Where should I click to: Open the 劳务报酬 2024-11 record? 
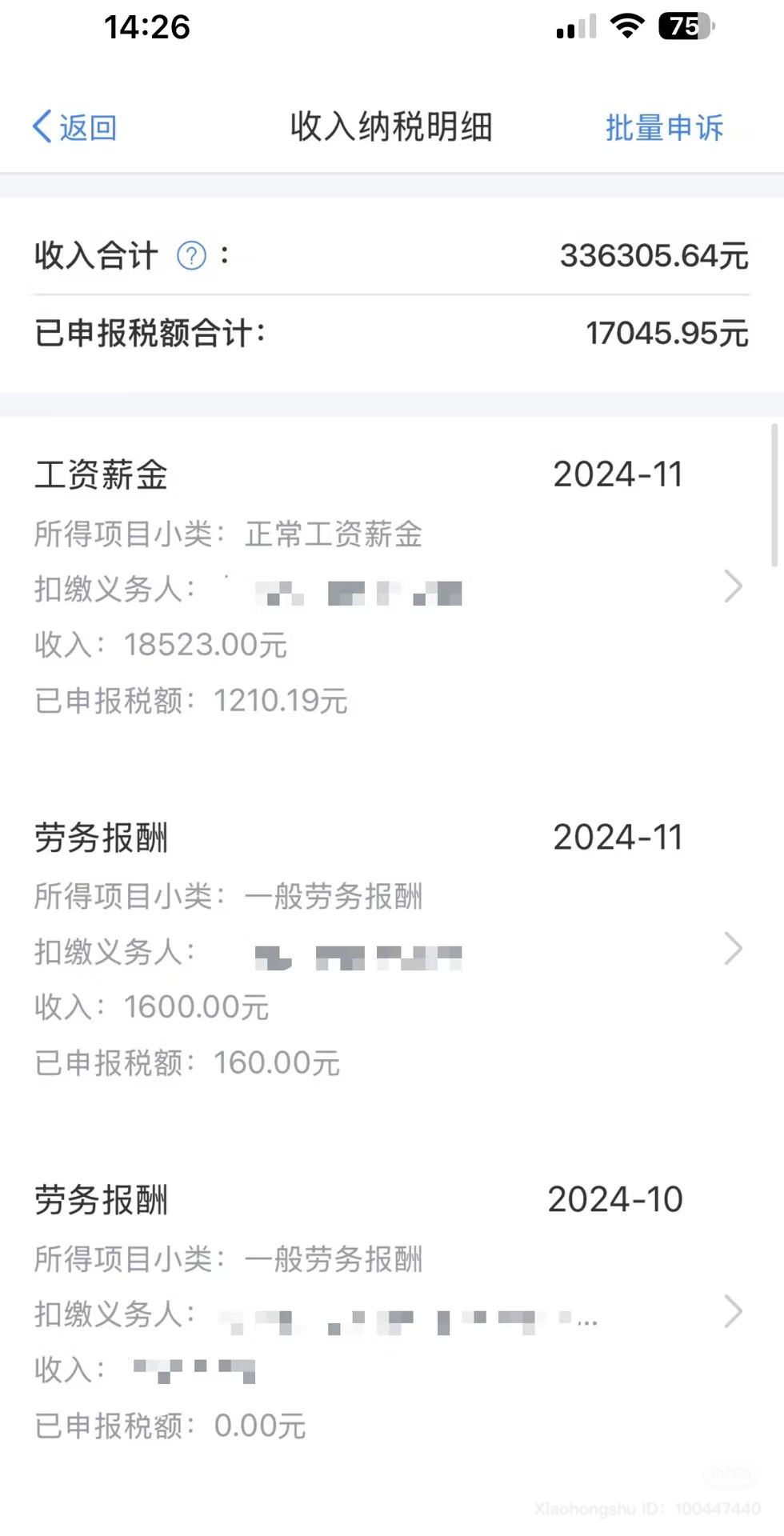tap(392, 950)
